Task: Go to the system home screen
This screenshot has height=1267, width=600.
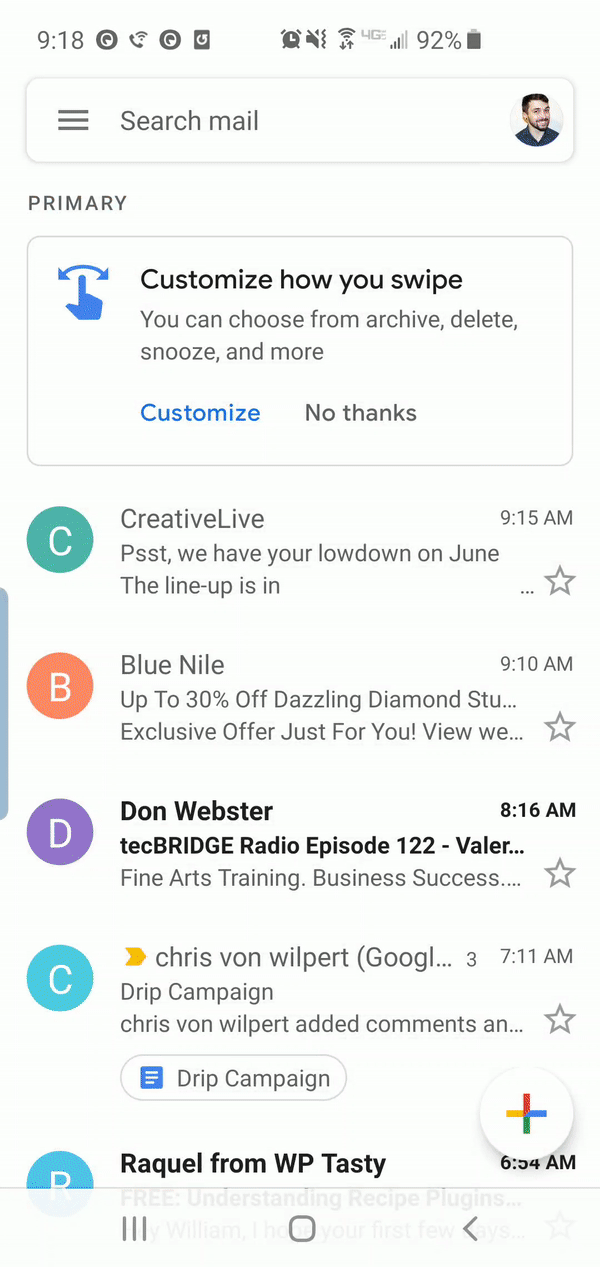Action: (301, 1229)
